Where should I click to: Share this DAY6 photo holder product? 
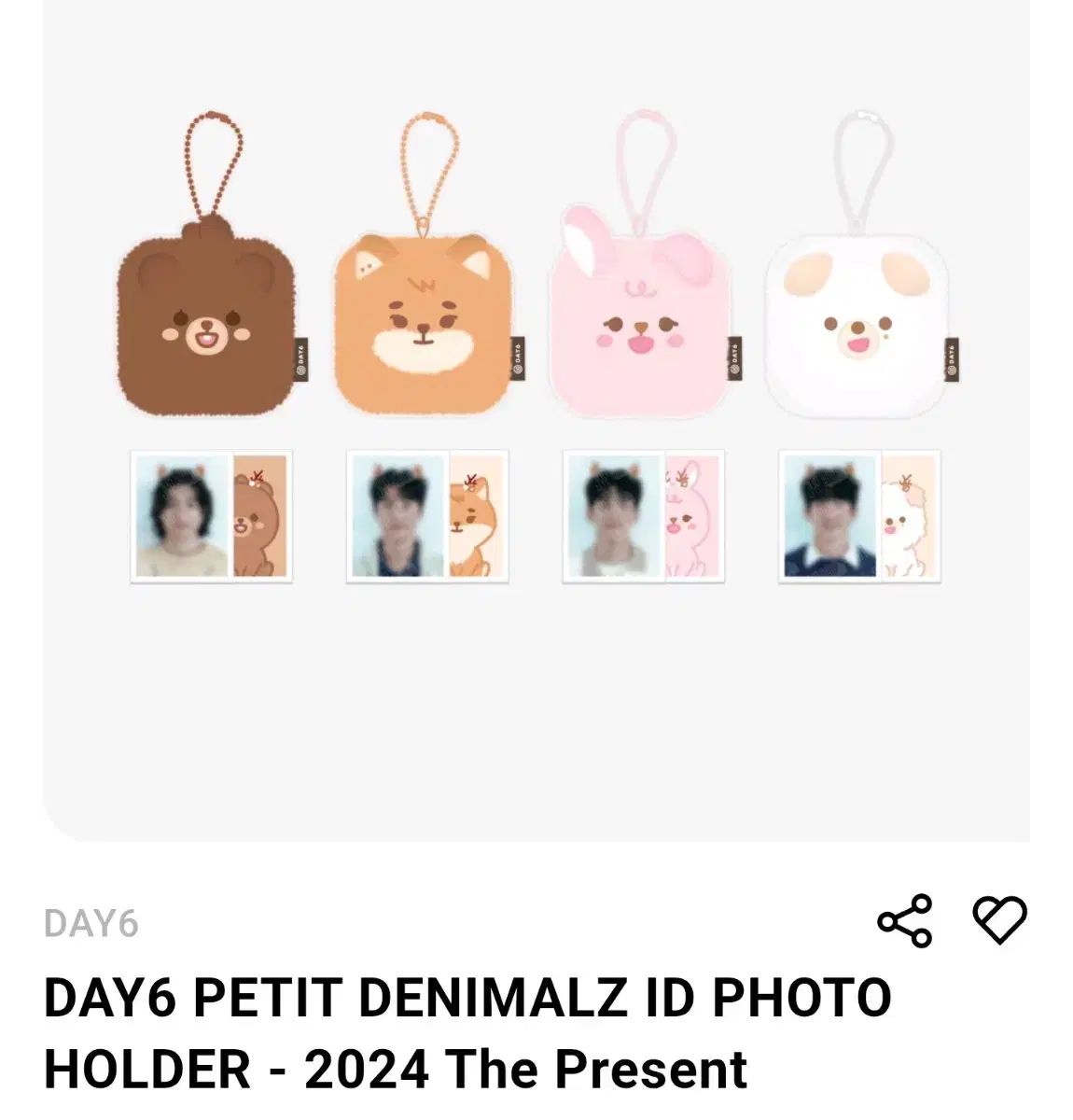tap(904, 921)
